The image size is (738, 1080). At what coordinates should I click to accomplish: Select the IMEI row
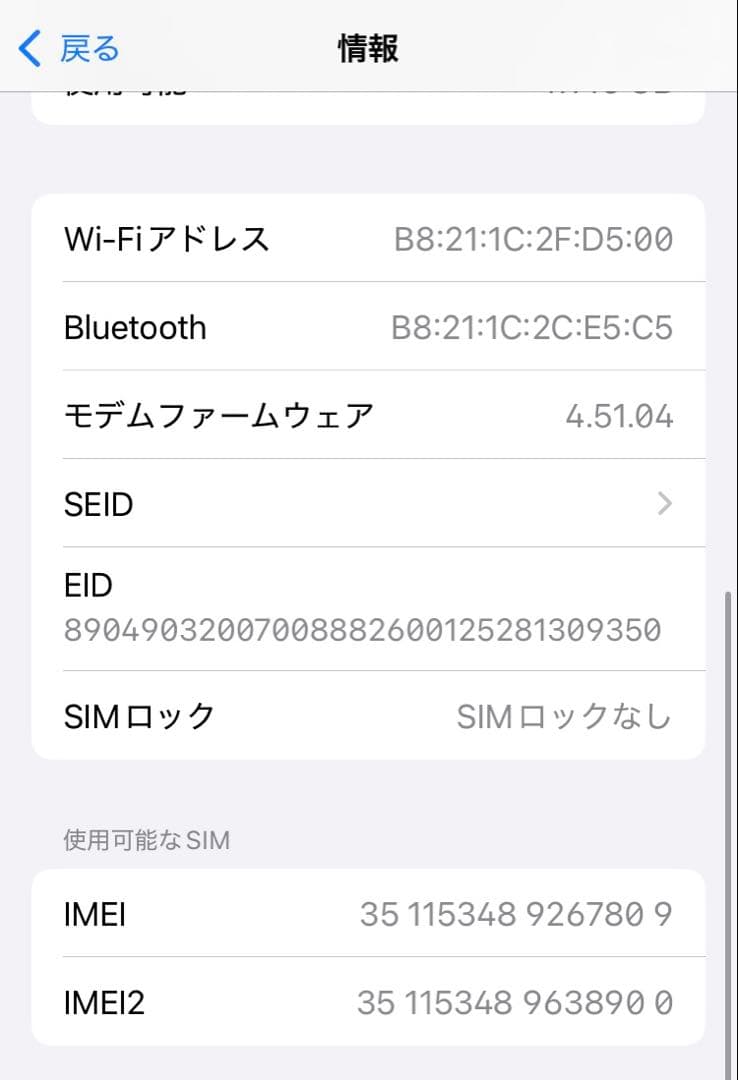95,914
